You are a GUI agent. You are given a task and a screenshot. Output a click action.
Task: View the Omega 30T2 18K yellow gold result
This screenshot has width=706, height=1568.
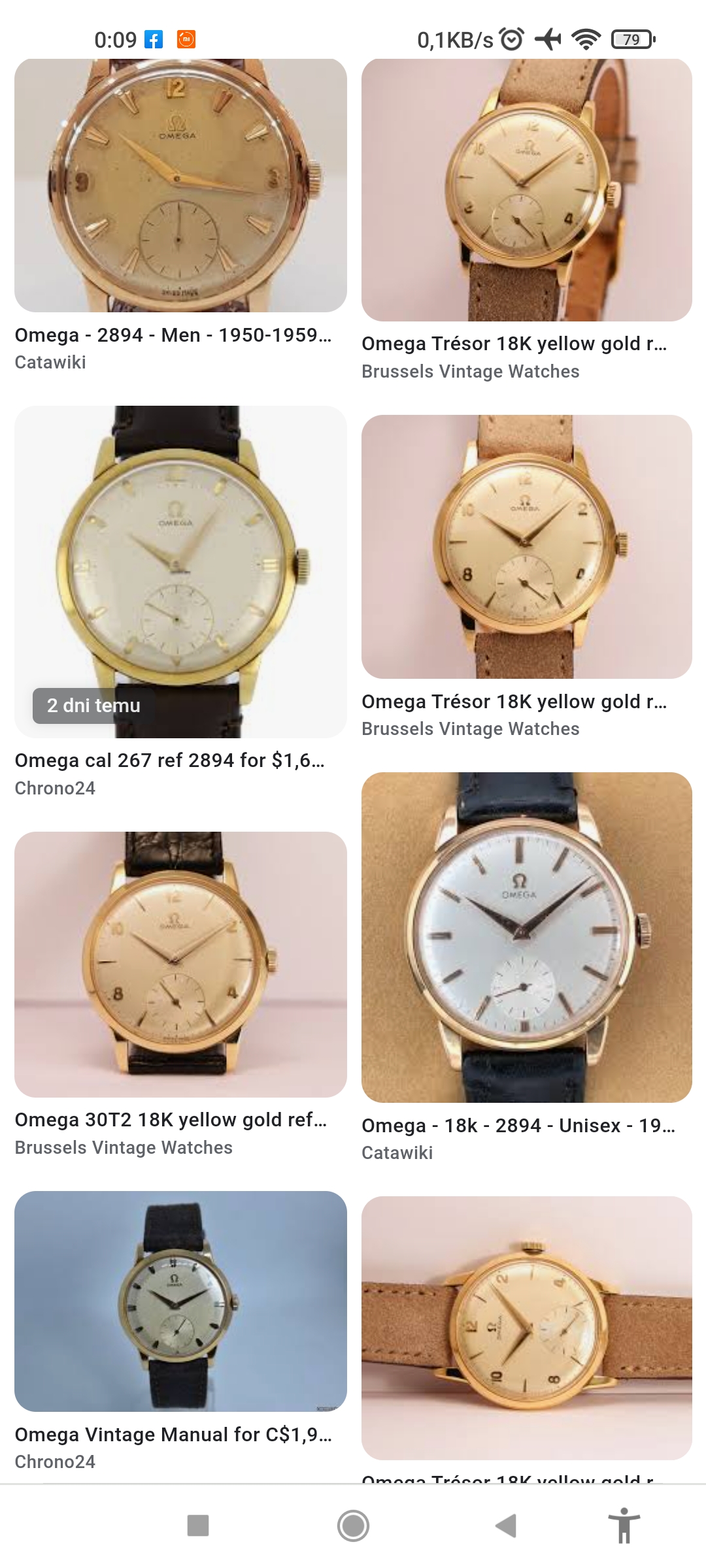pyautogui.click(x=180, y=964)
